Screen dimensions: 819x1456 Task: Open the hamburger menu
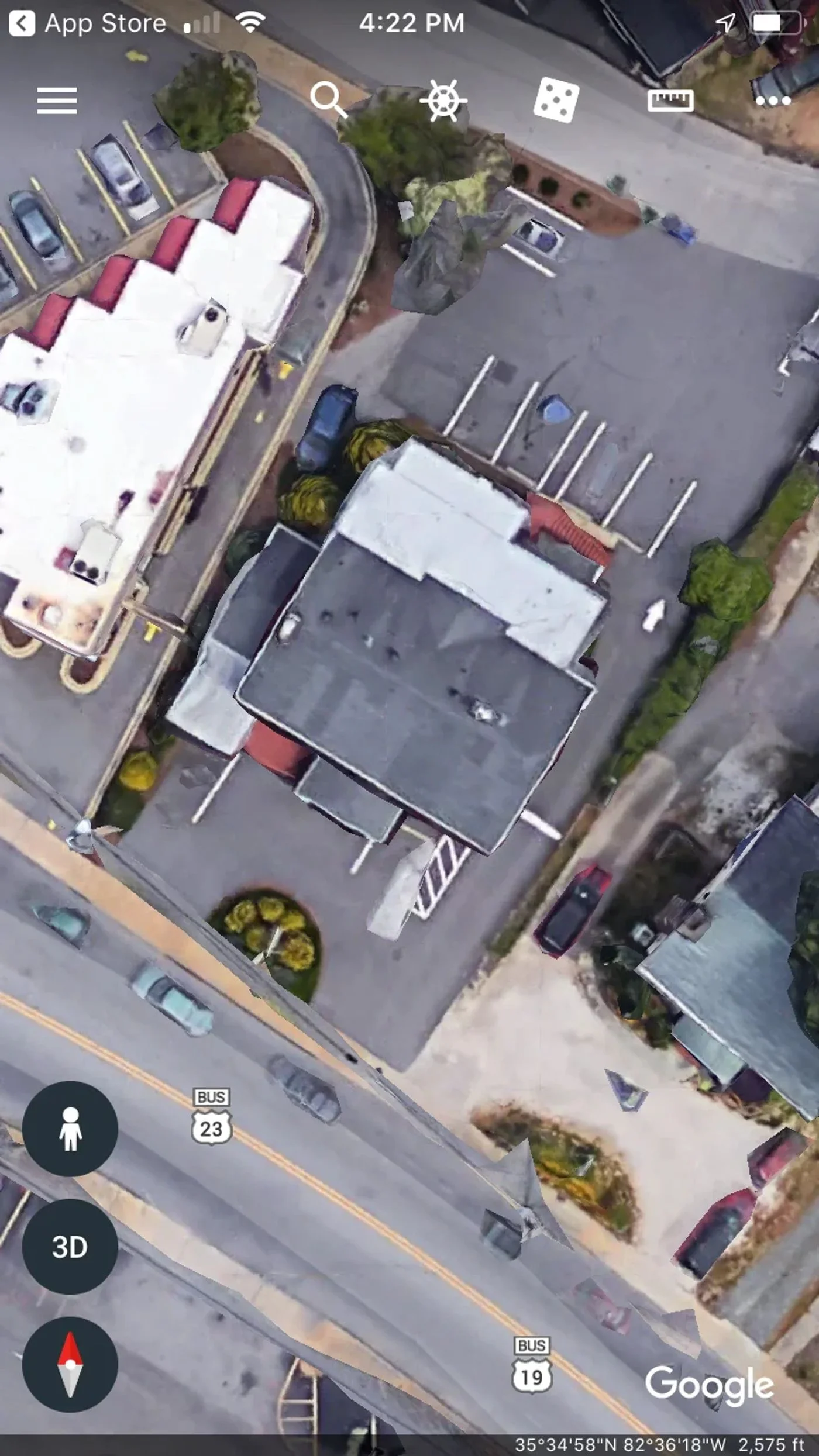point(57,101)
